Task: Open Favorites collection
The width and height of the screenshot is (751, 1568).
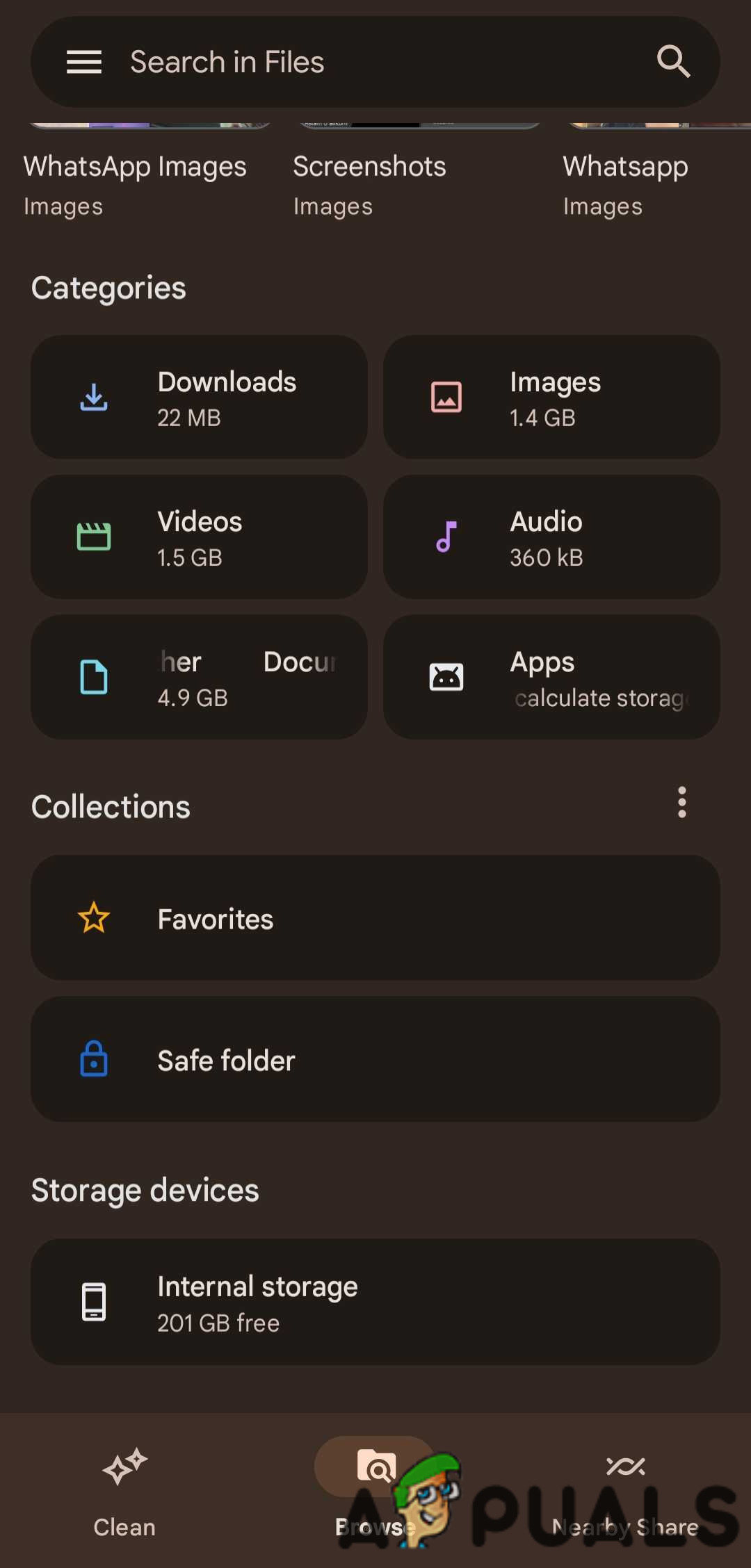Action: [x=375, y=918]
